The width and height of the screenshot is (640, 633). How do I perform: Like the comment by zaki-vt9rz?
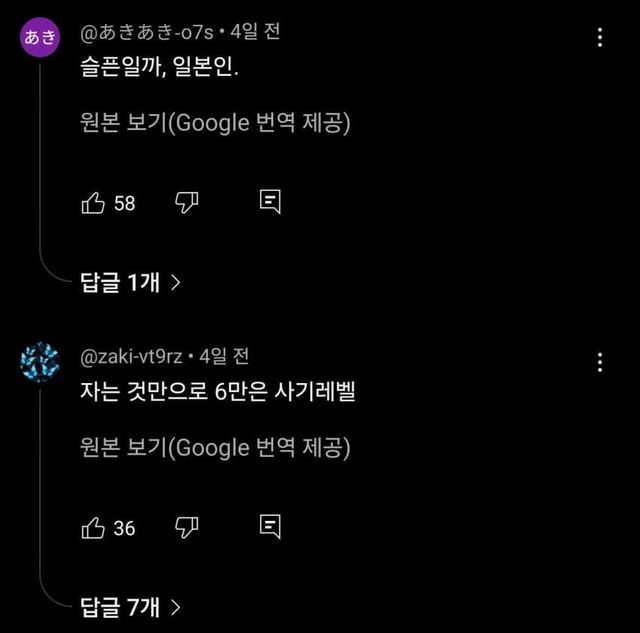click(93, 527)
